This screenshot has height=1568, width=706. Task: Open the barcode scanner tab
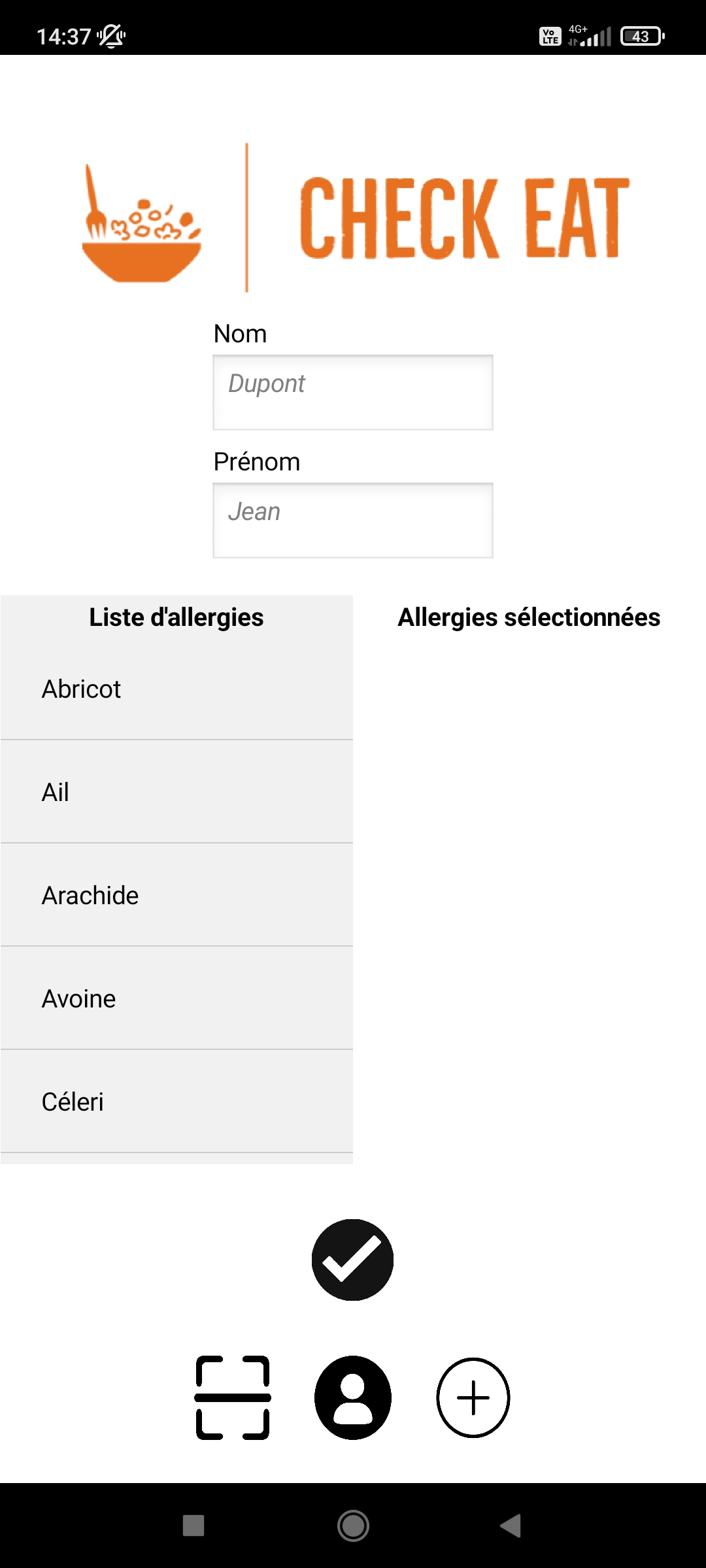233,1397
